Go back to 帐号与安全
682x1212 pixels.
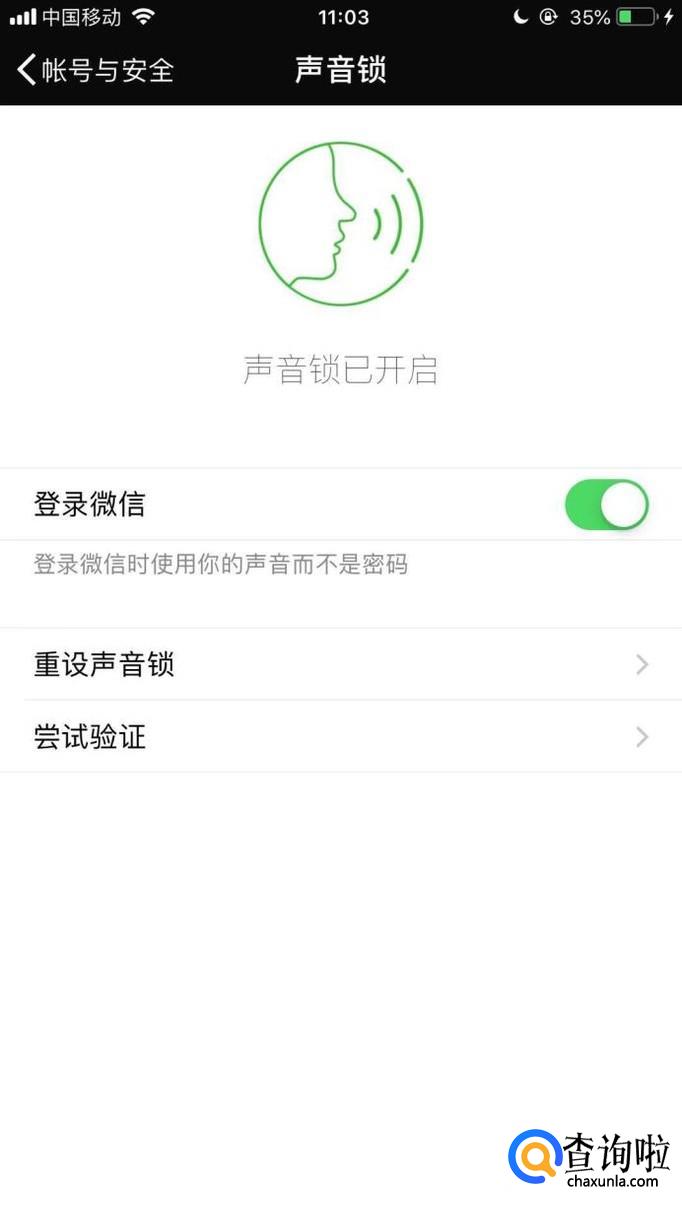click(95, 70)
